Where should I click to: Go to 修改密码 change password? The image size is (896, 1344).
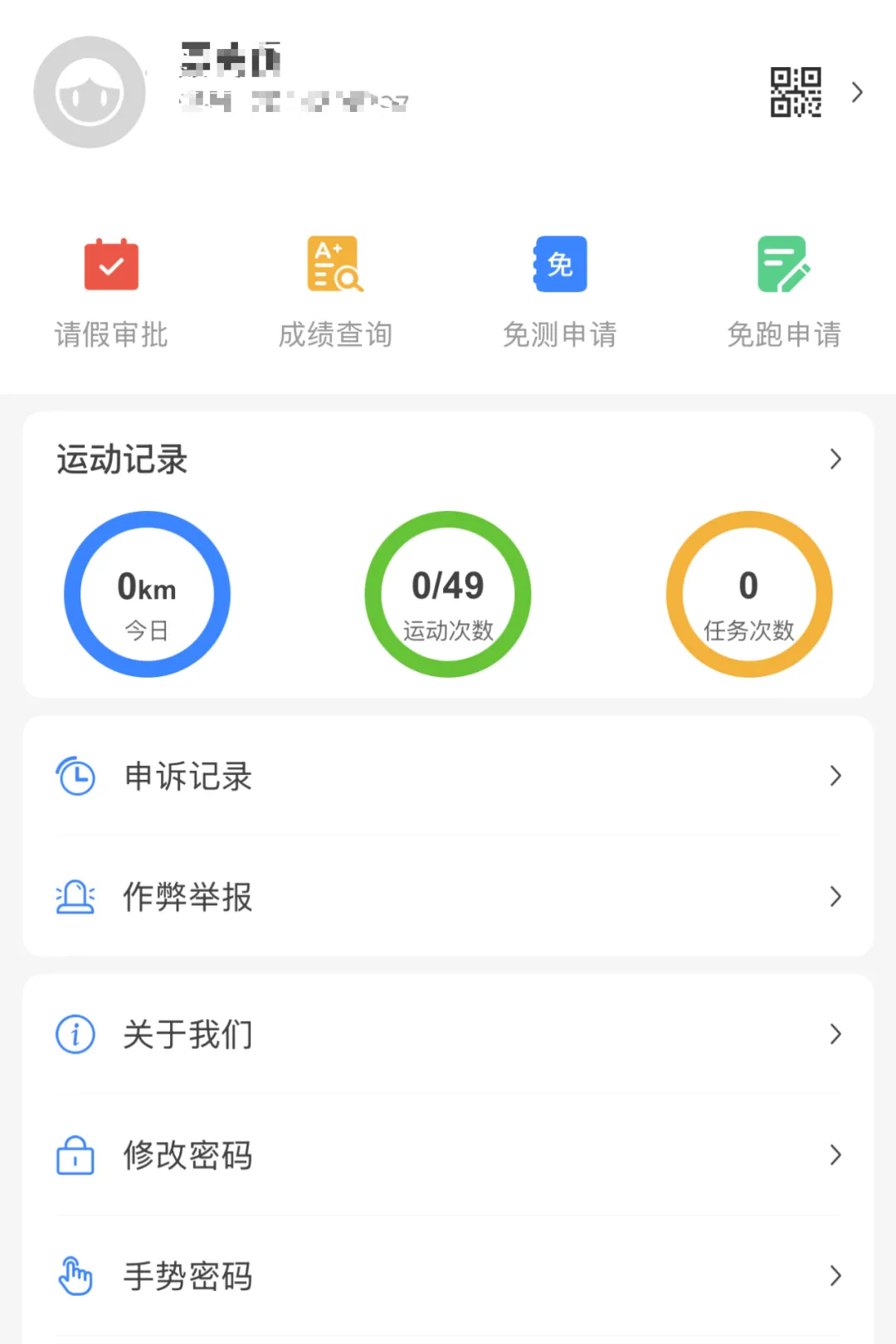[x=448, y=1155]
